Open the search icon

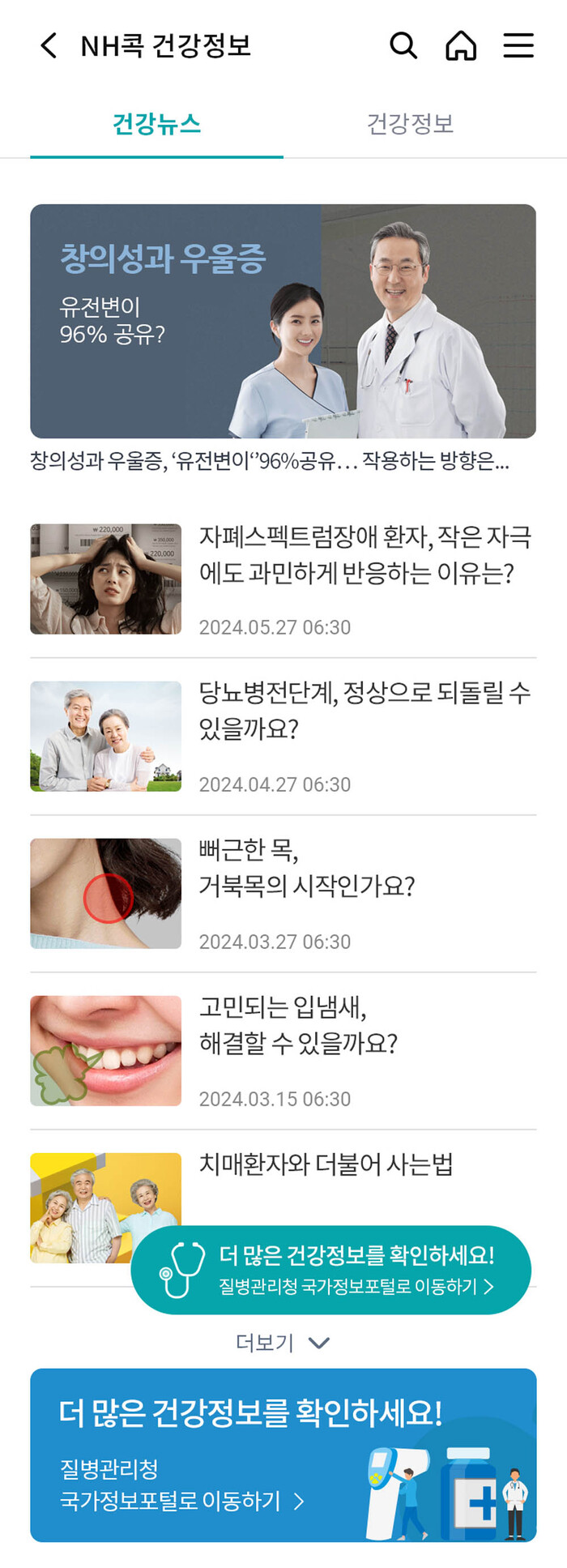click(403, 45)
